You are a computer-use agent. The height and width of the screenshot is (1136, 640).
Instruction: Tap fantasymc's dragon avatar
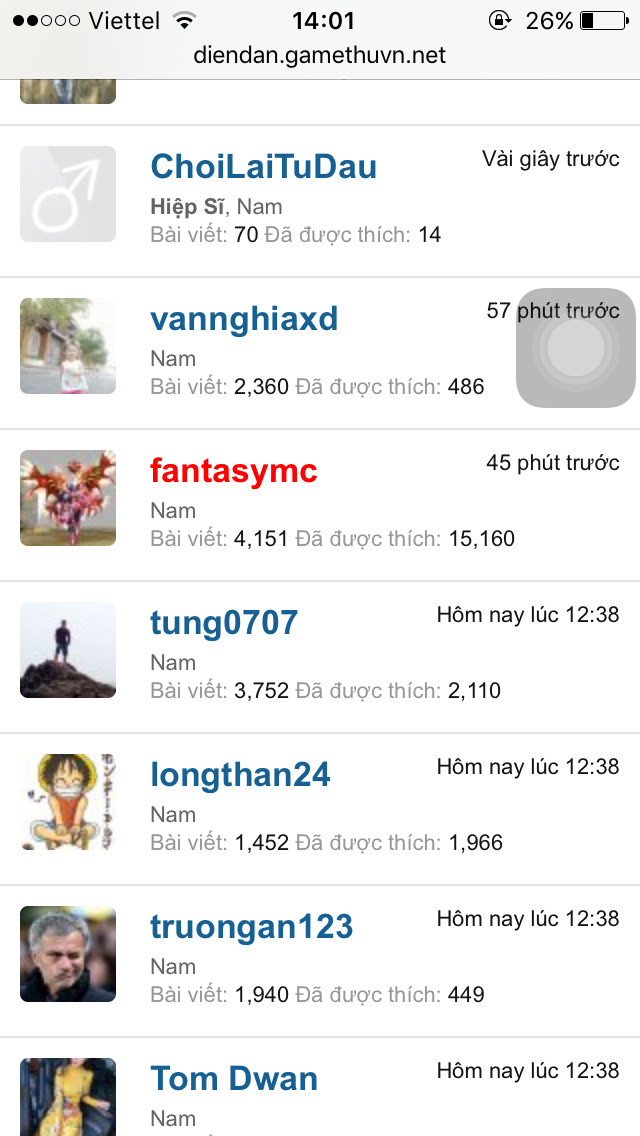68,498
